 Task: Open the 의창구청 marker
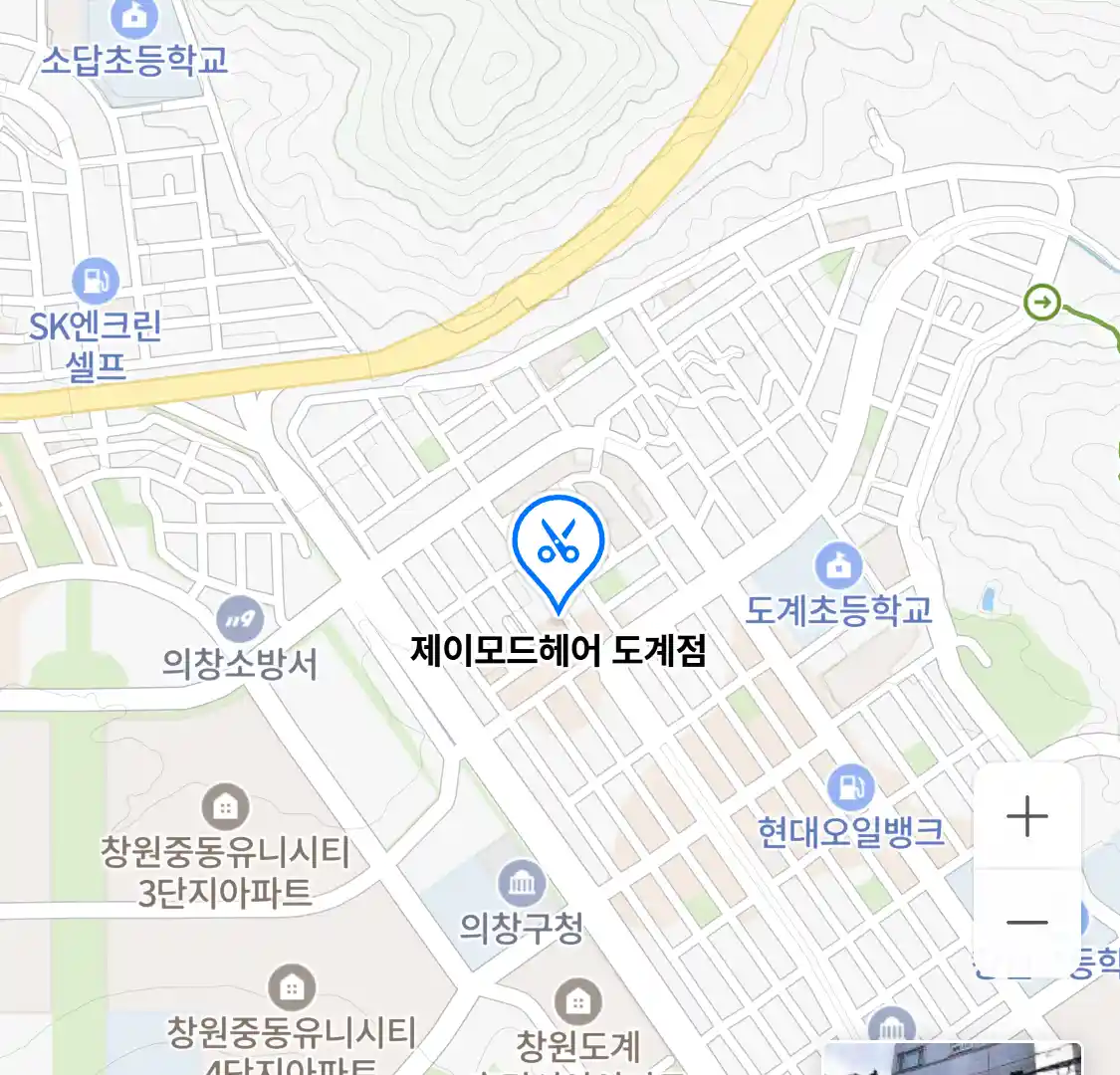coord(522,883)
